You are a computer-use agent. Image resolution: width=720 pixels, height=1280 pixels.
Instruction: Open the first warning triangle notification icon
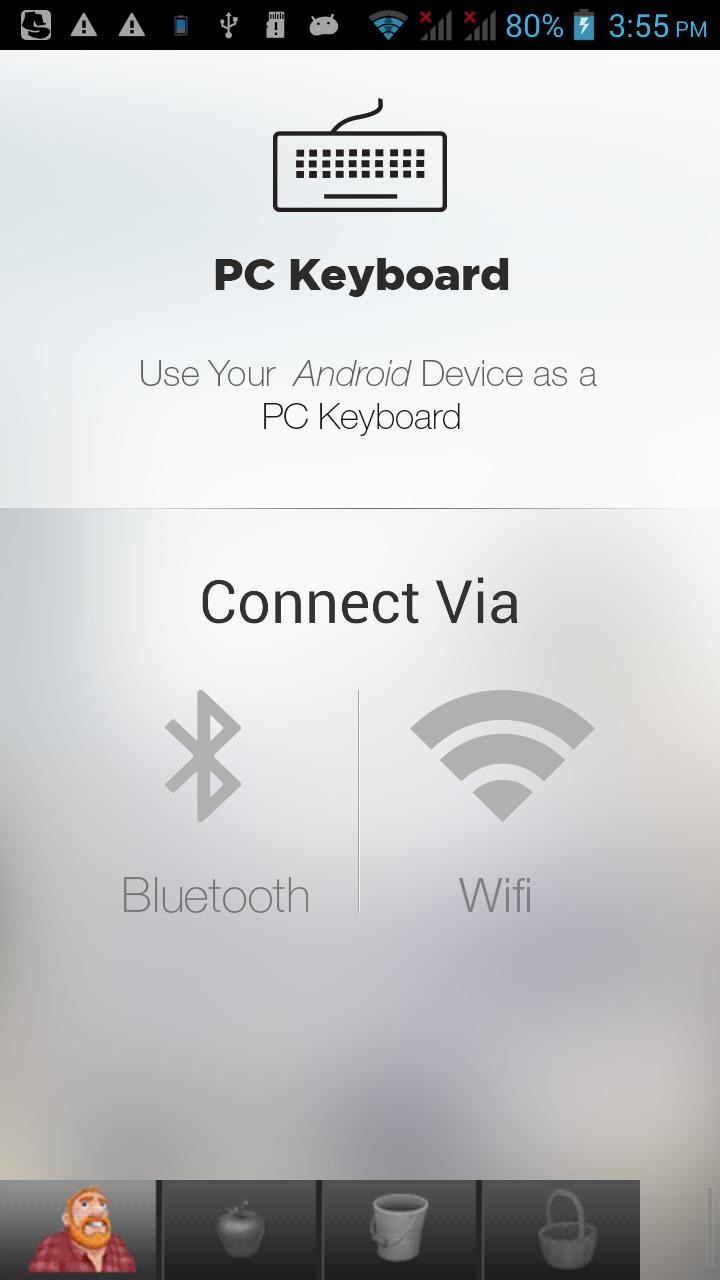click(x=85, y=25)
